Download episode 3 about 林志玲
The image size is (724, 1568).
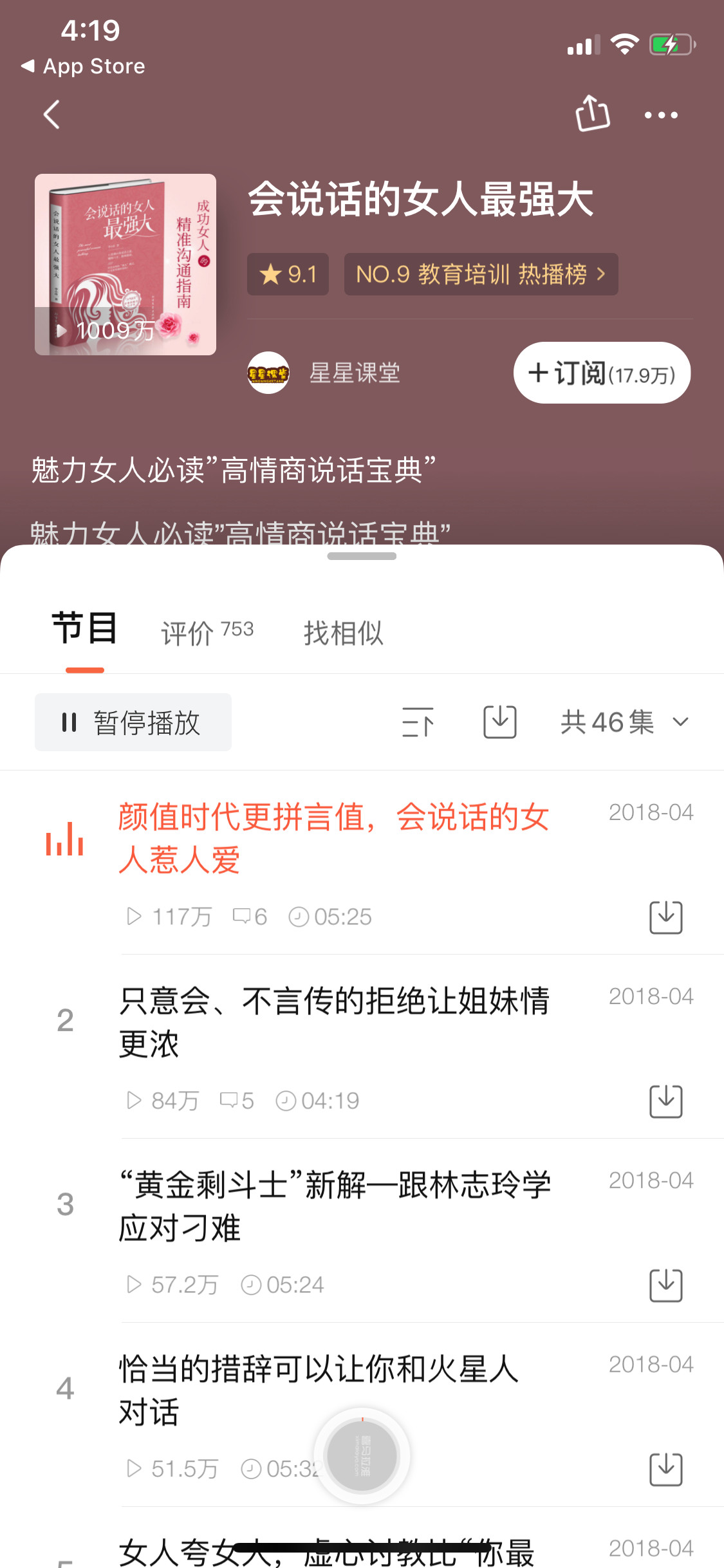coord(666,1285)
